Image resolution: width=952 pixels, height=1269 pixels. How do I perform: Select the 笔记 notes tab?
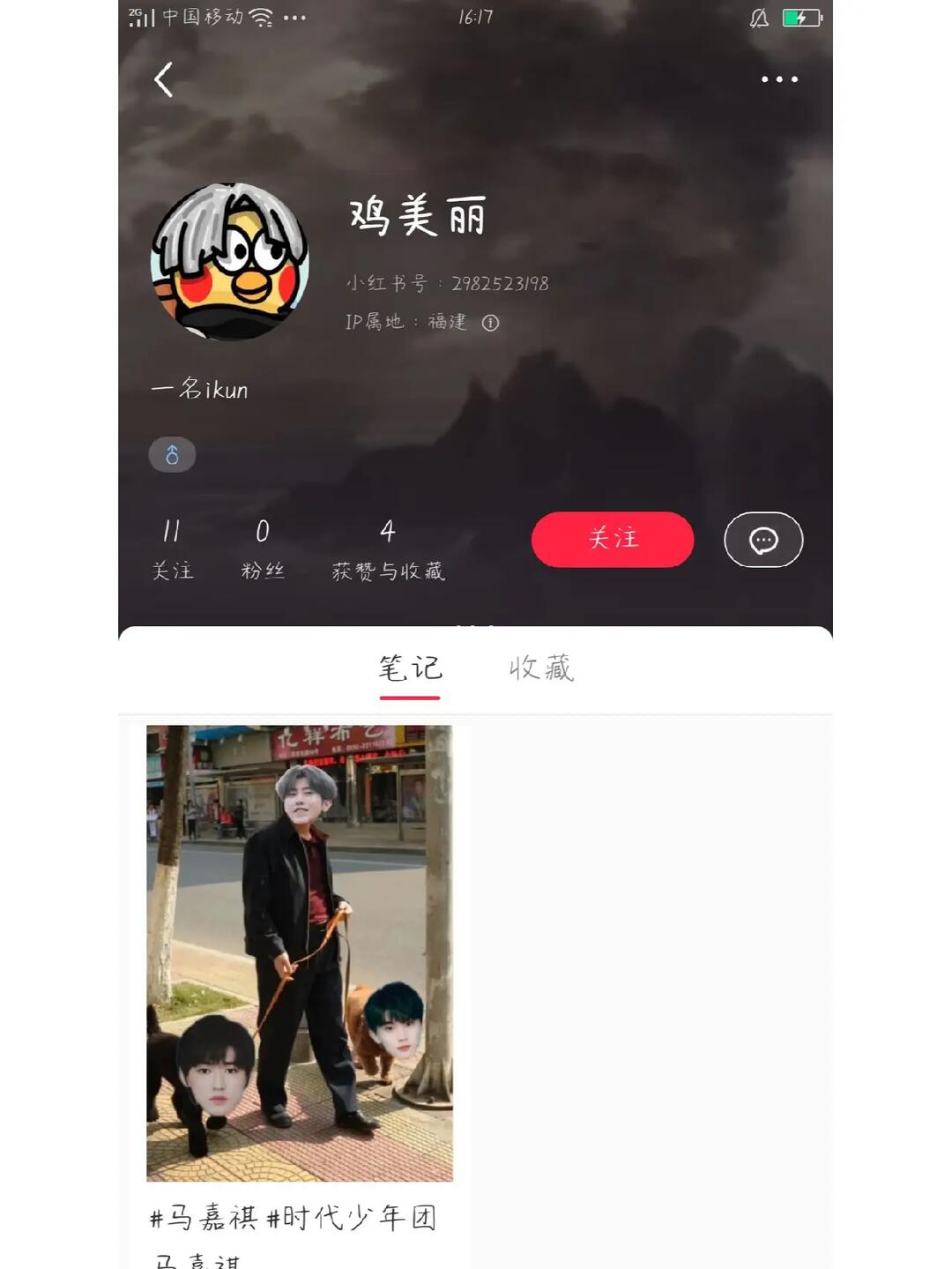[x=410, y=668]
